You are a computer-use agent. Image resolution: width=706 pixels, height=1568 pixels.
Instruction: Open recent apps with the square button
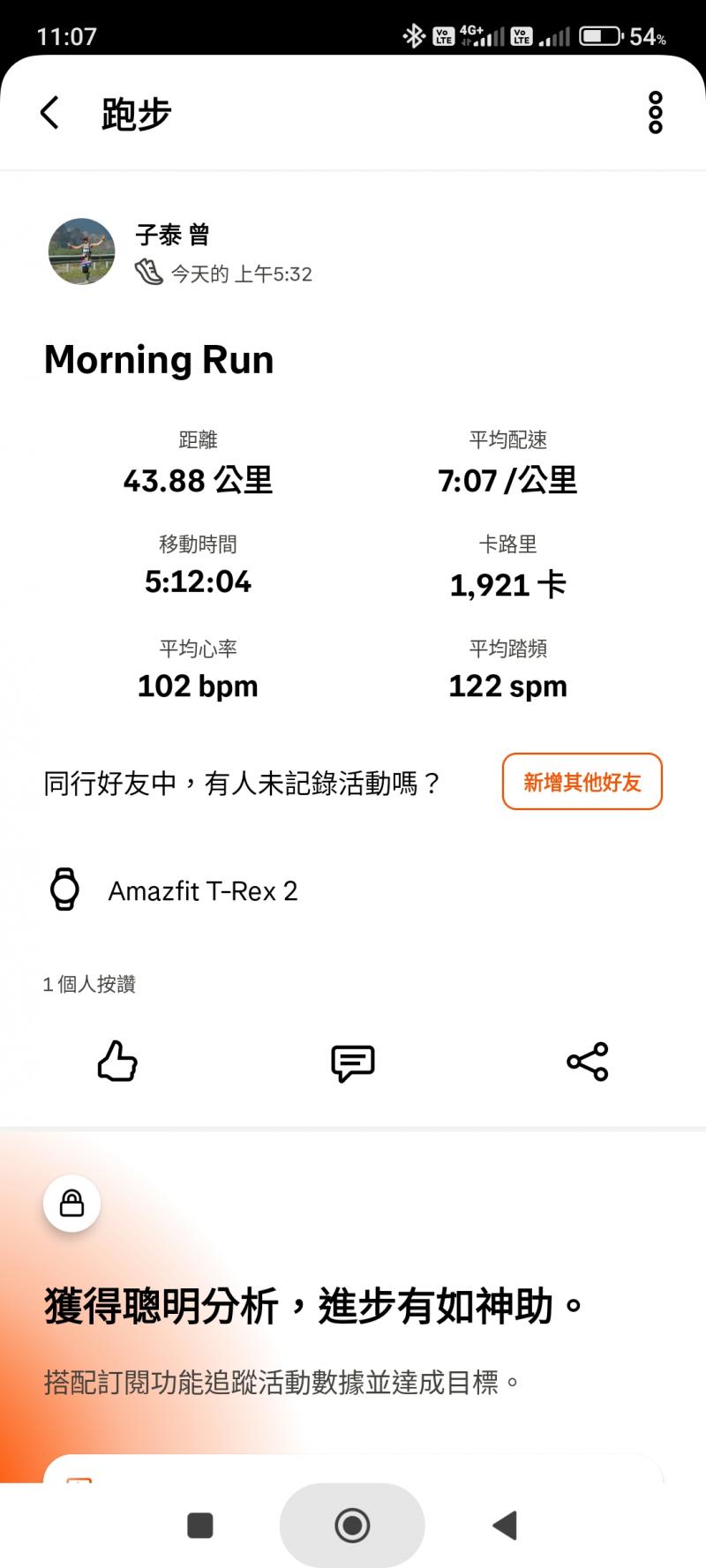point(200,1525)
